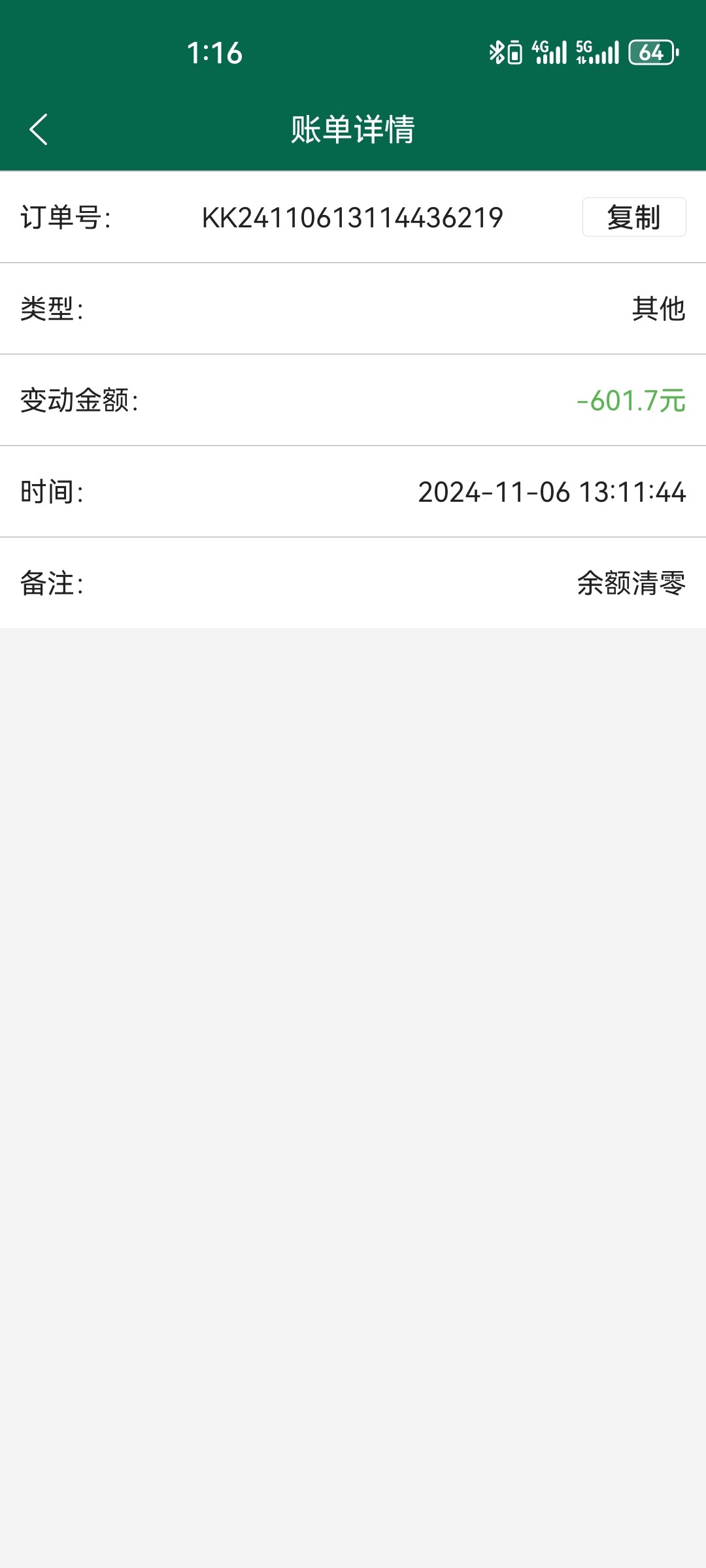The height and width of the screenshot is (1568, 706).
Task: Tap the back arrow in the header
Action: [x=38, y=128]
